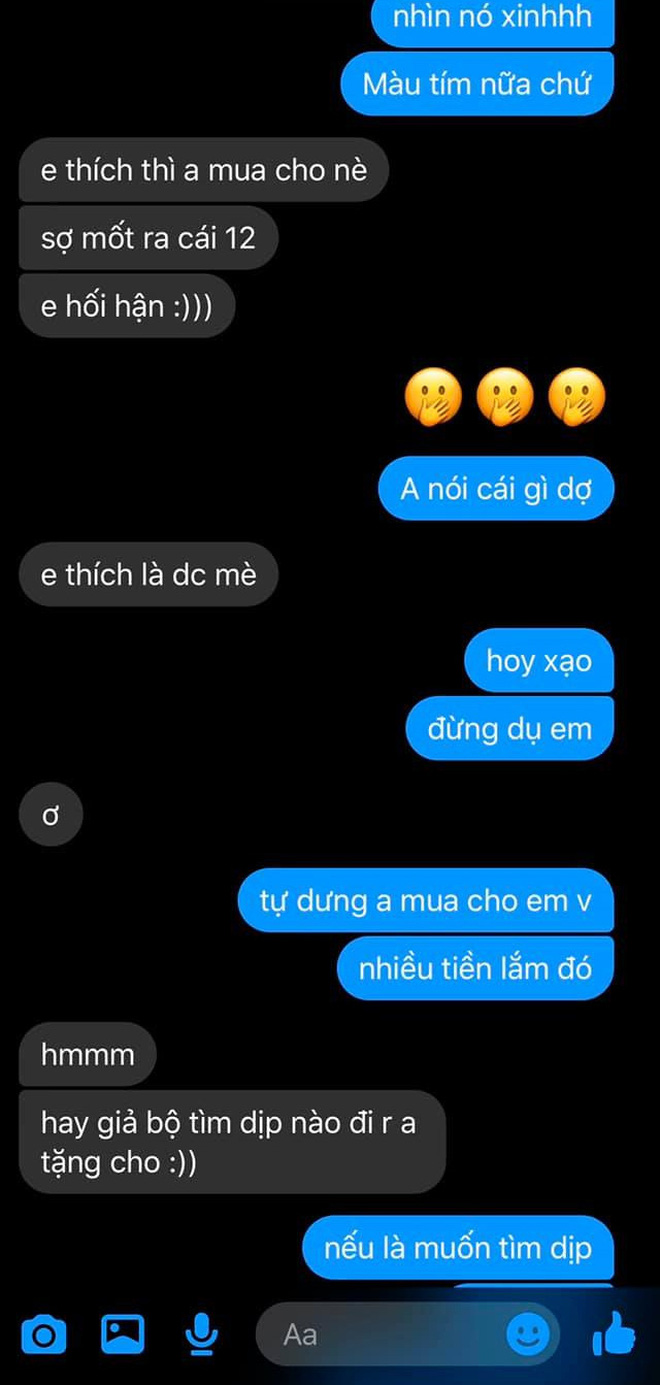Tap the Aa message input field
Viewport: 660px width, 1385px height.
click(x=380, y=1334)
